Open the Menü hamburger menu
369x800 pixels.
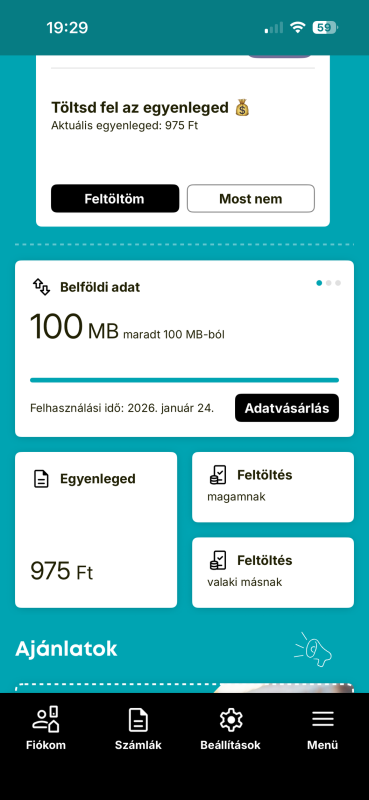[x=323, y=728]
